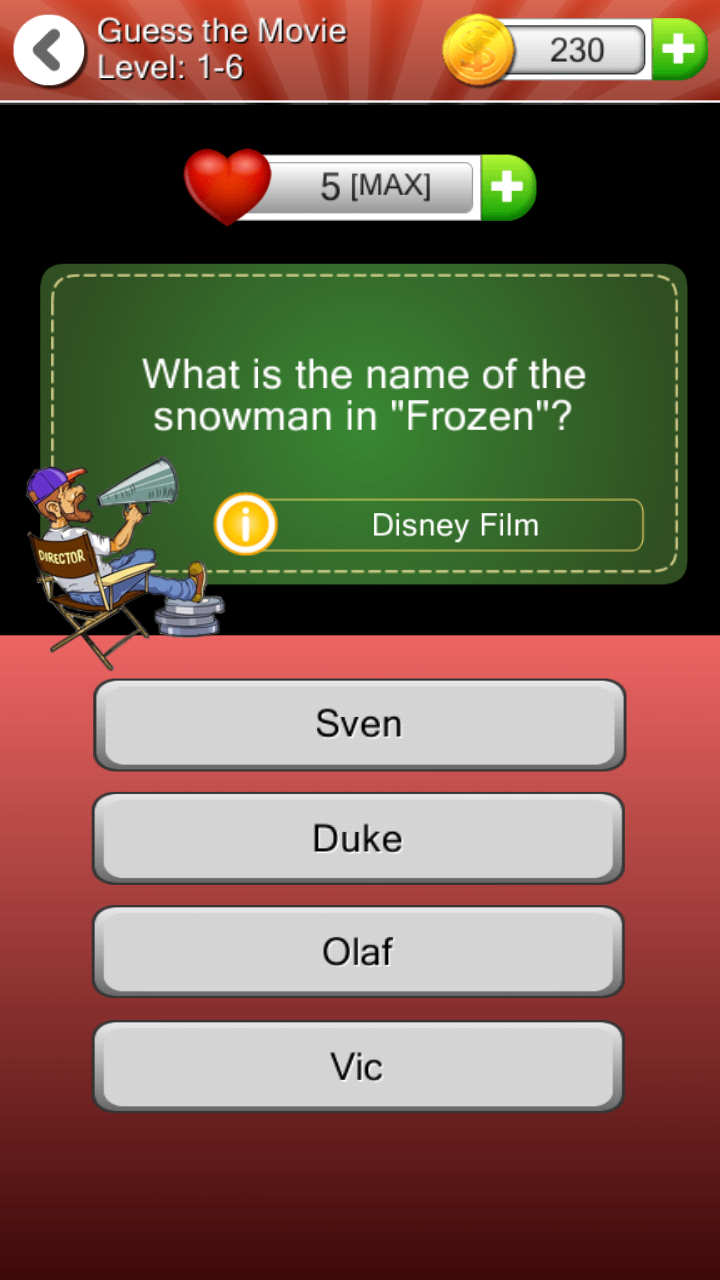Choose Vic as your answer
Screen dimensions: 720x1280
tap(358, 1065)
